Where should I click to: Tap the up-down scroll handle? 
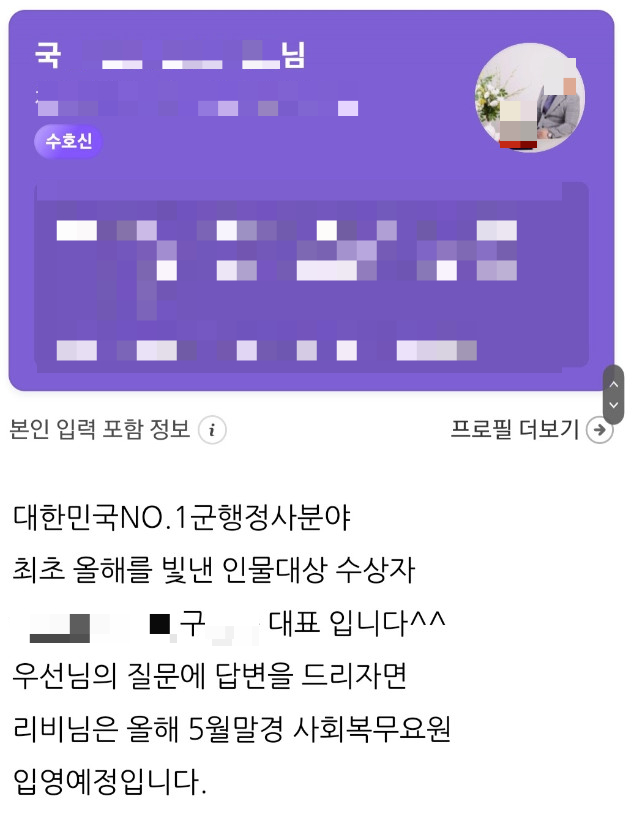click(x=614, y=394)
